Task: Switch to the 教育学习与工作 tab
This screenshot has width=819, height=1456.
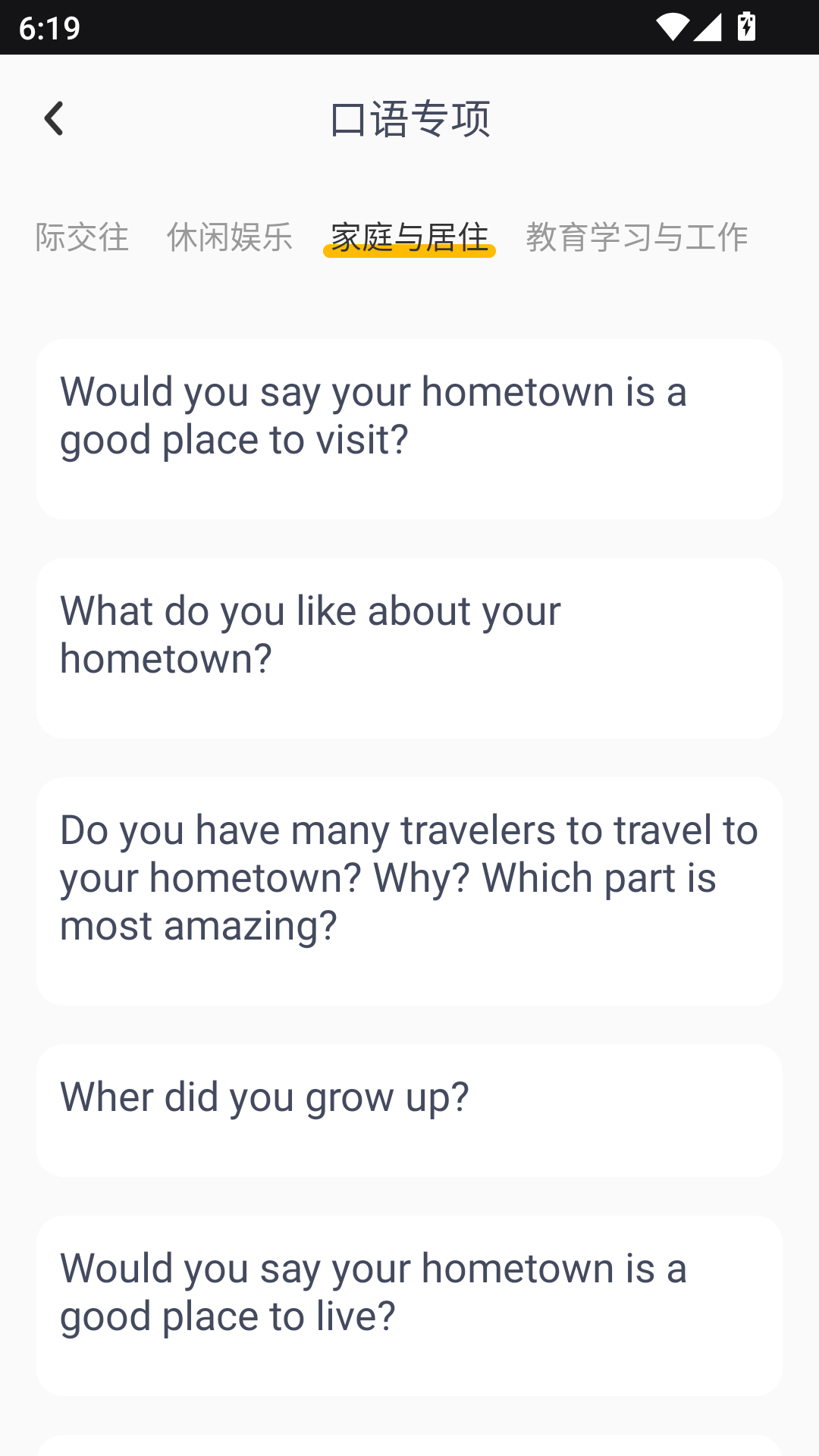Action: [636, 237]
